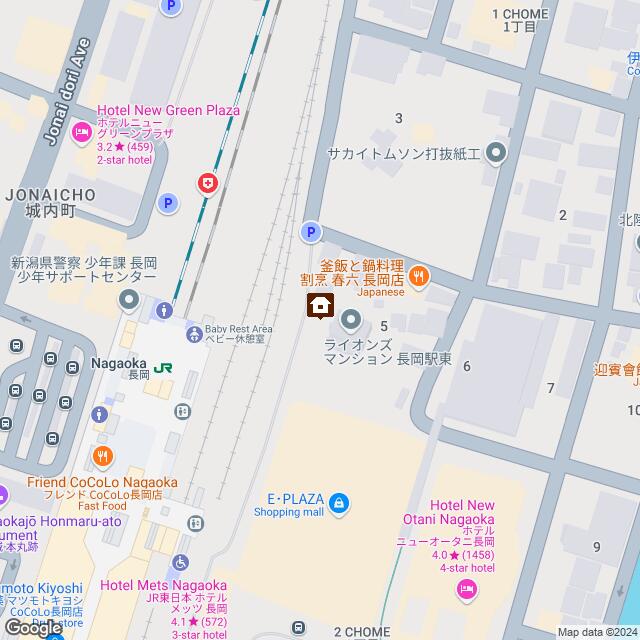
Task: Open the Japanese restaurant pin 割烹 春六 長岡店
Action: coord(419,273)
